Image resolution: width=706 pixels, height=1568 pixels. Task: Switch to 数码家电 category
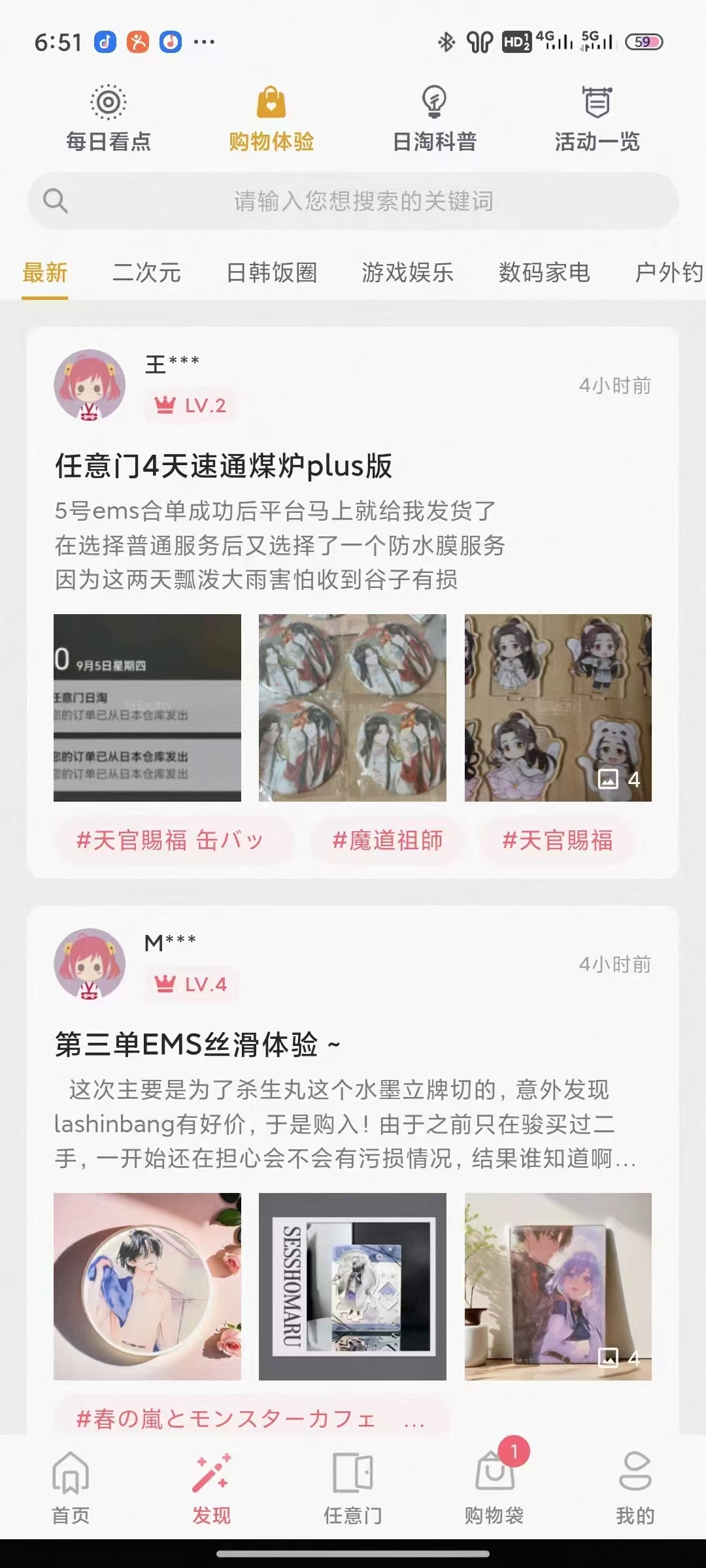click(544, 272)
